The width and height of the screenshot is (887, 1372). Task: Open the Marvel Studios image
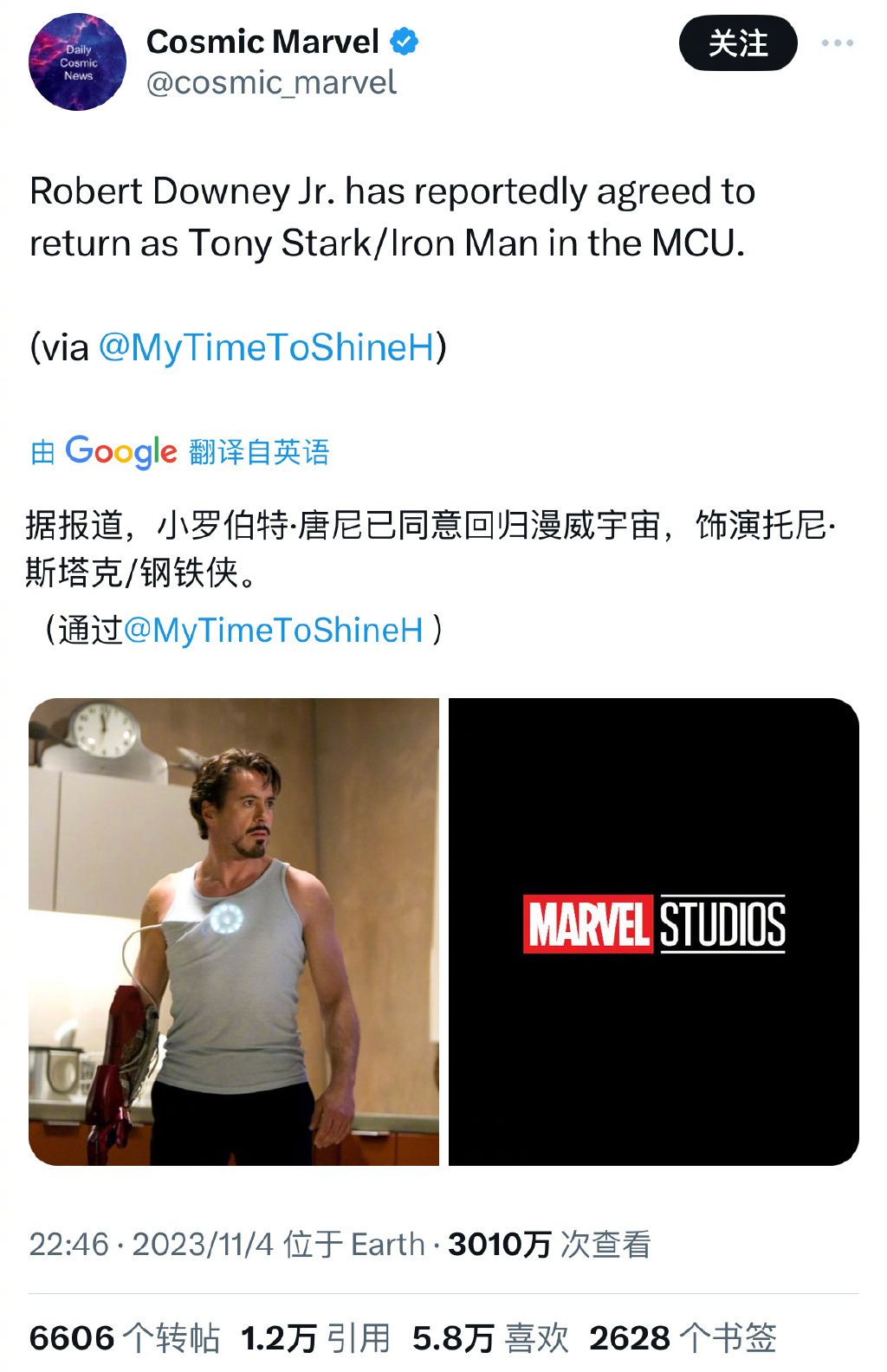coord(654,931)
